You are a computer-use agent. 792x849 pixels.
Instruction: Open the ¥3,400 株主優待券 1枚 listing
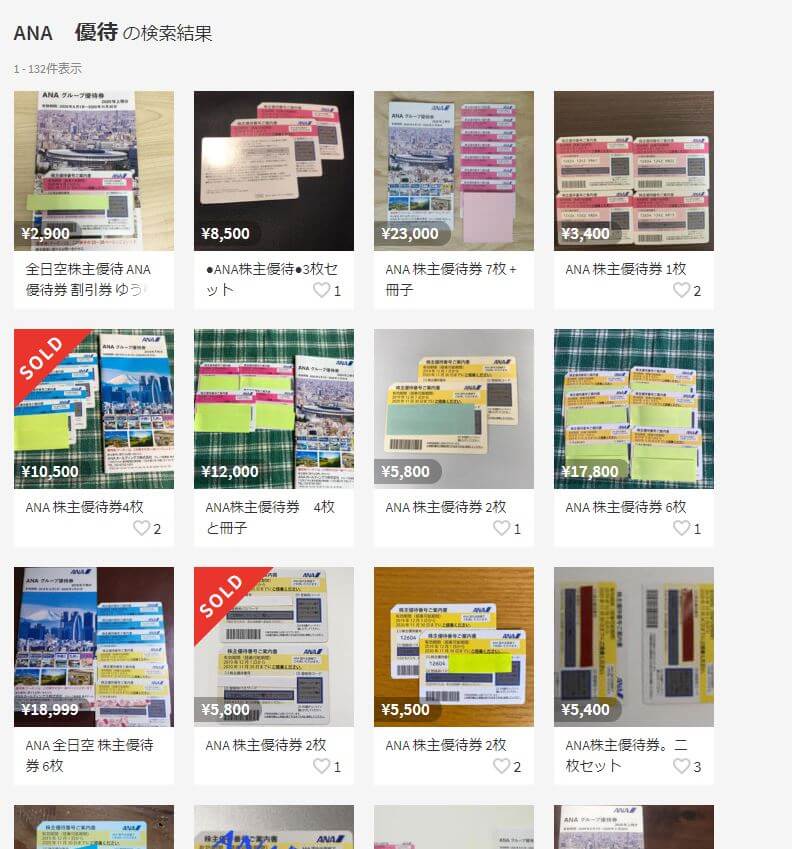633,170
